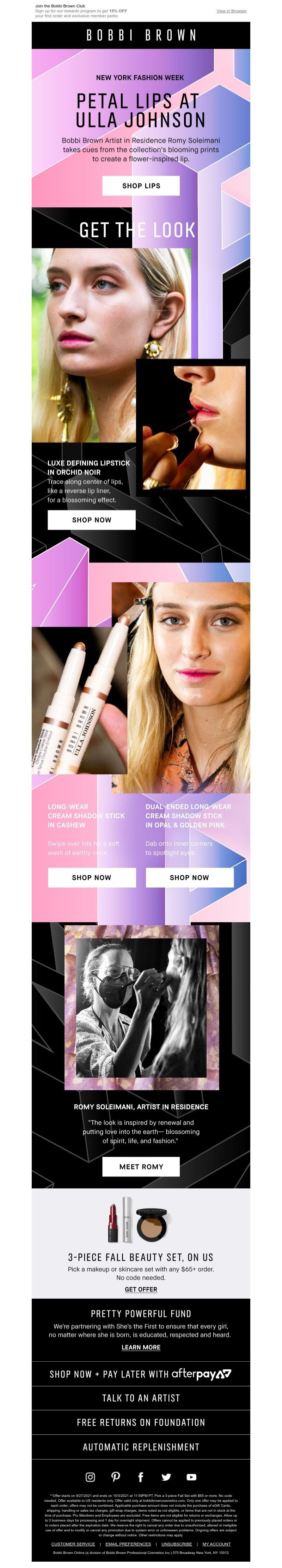The width and height of the screenshot is (282, 1568).
Task: Select Automatic Replenishment
Action: click(x=141, y=1447)
